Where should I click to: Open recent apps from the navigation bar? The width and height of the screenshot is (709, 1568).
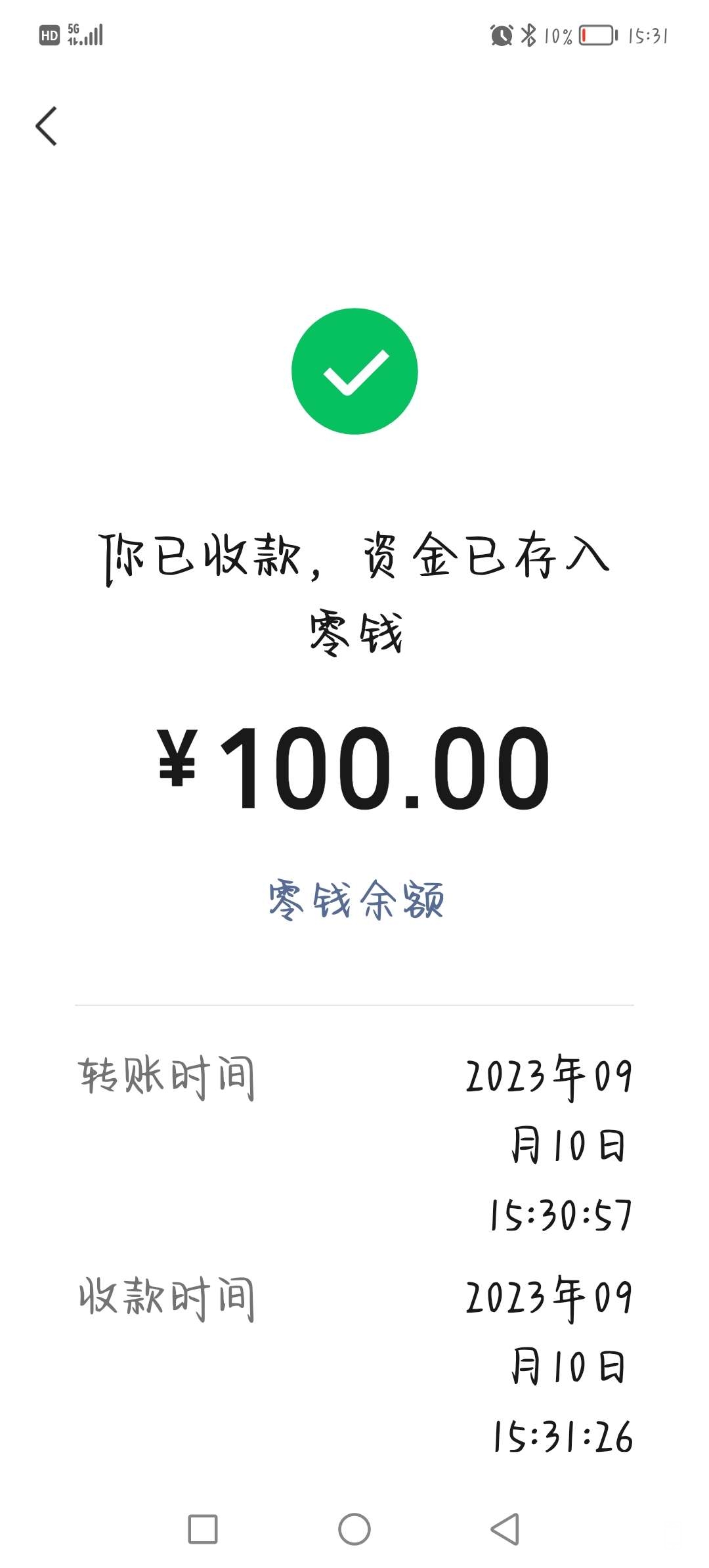[203, 1529]
